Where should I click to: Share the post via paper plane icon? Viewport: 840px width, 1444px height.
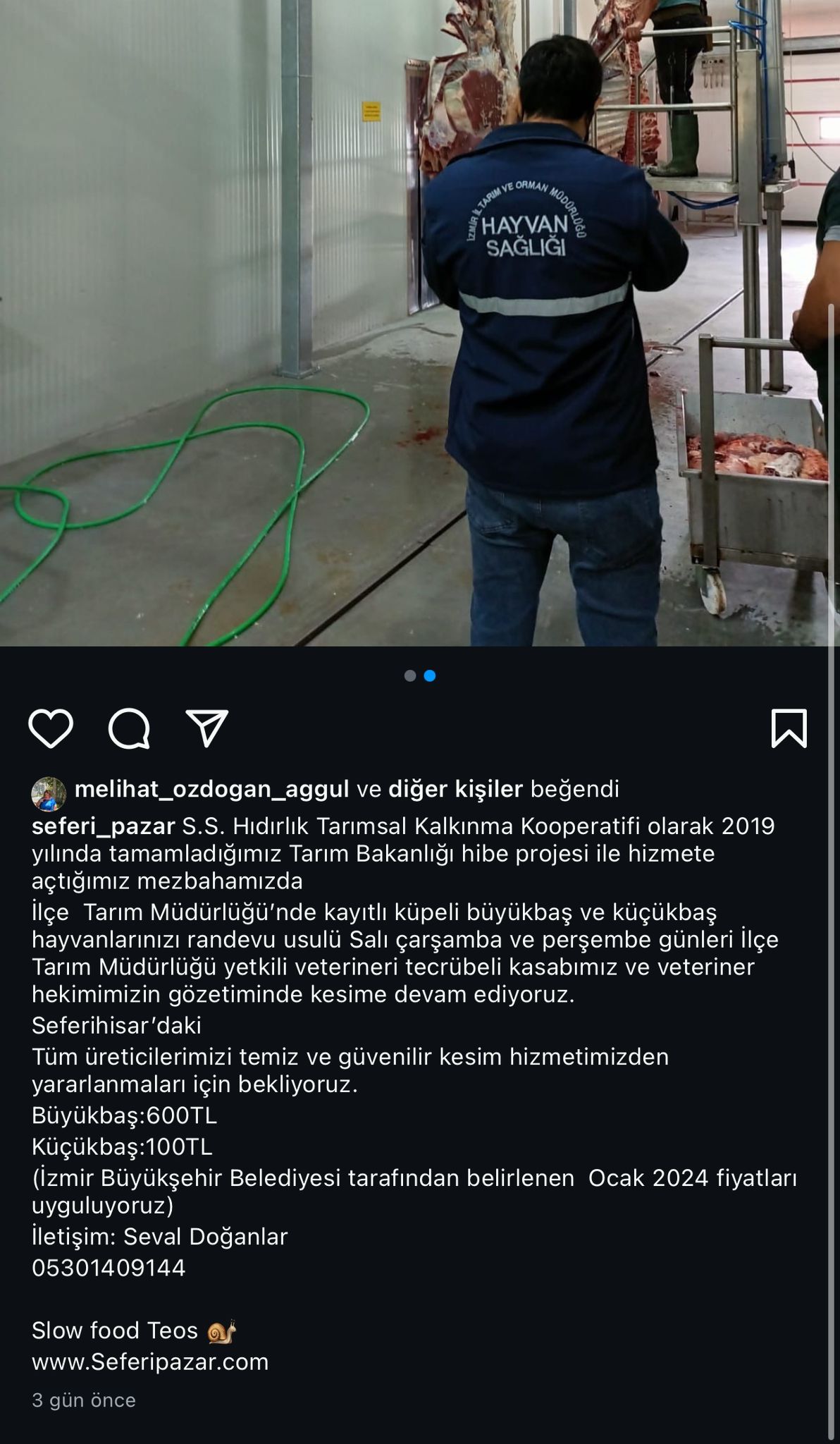pyautogui.click(x=206, y=728)
